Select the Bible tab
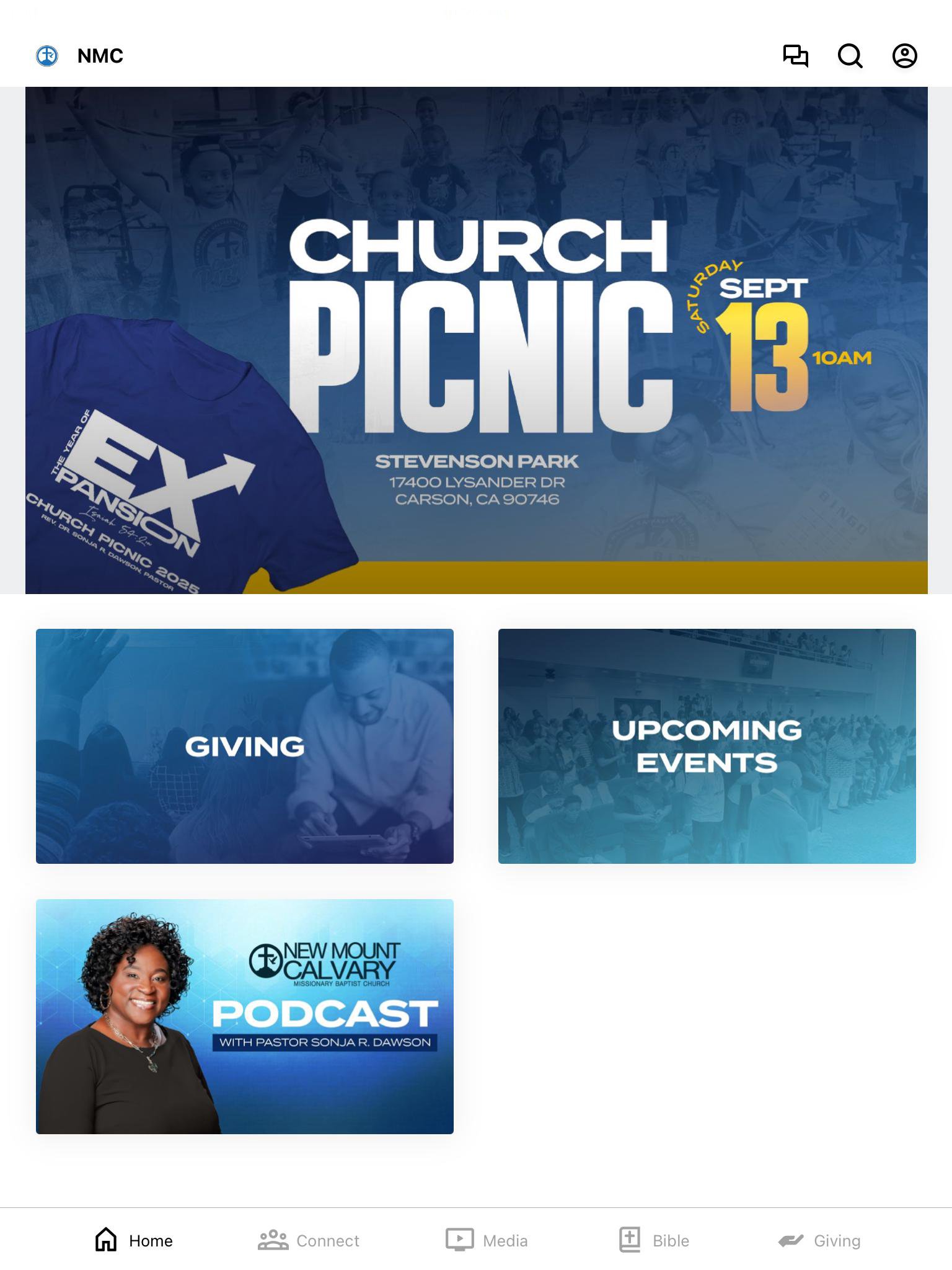This screenshot has height=1270, width=952. [x=654, y=1240]
